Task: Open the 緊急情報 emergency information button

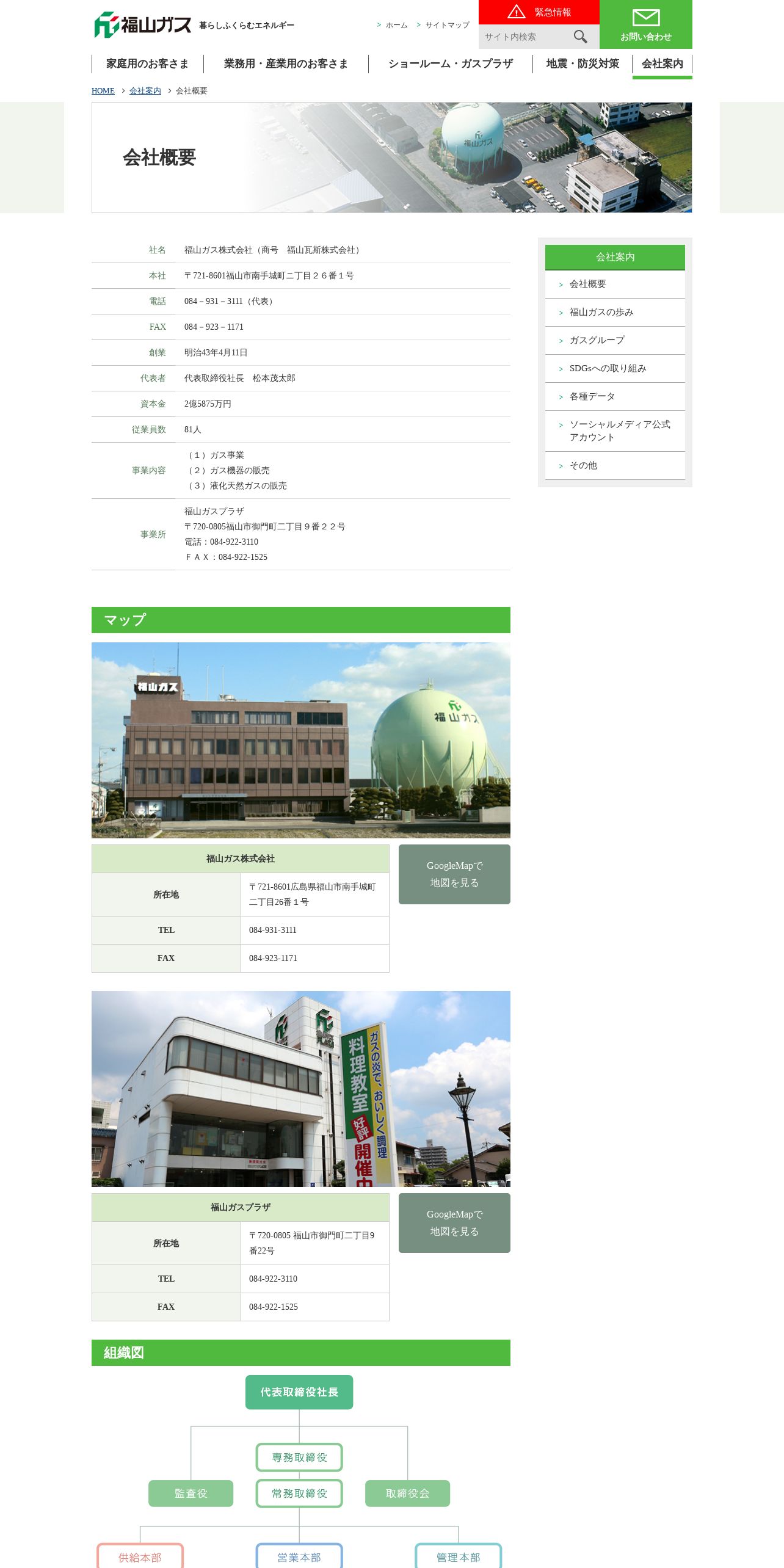Action: coord(539,12)
